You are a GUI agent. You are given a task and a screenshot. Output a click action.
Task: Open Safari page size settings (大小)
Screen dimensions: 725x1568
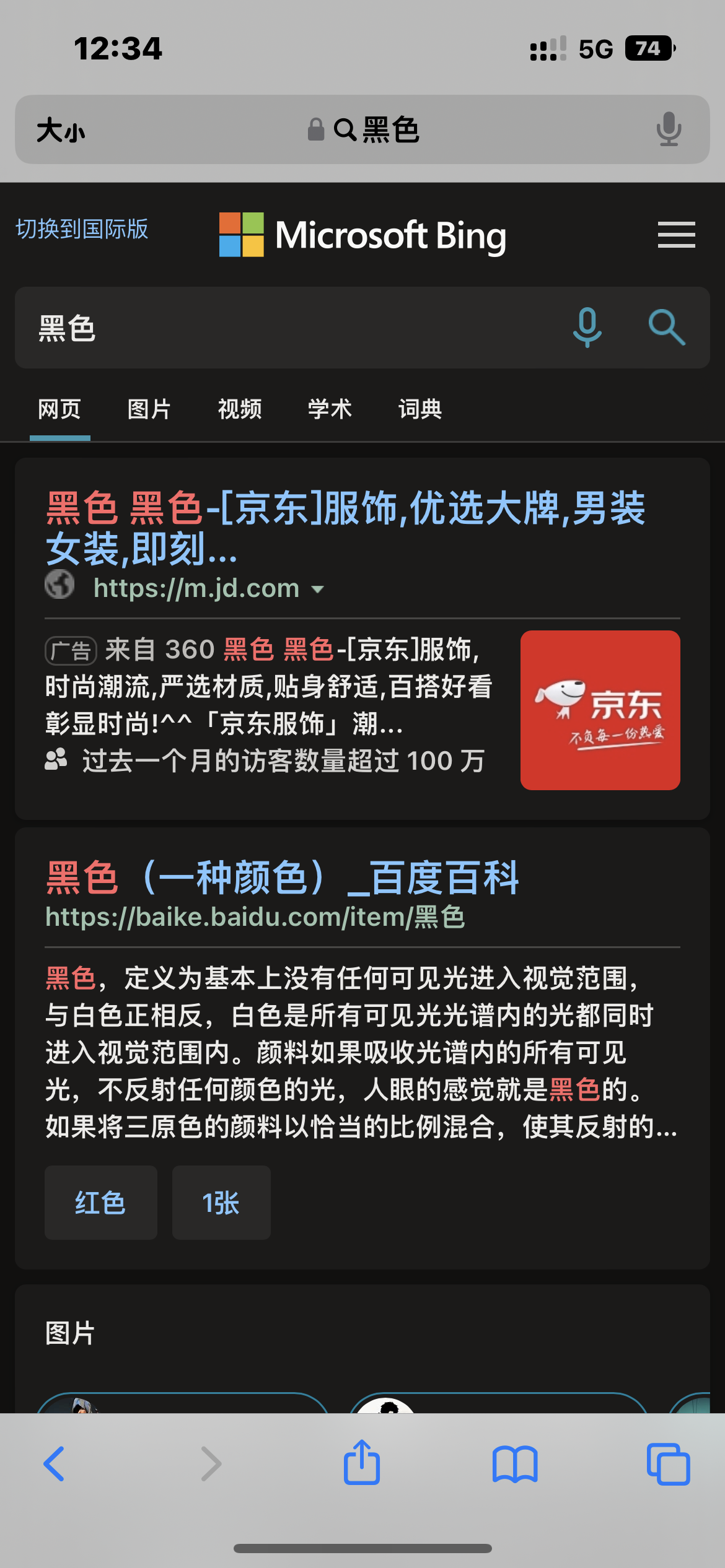[60, 131]
